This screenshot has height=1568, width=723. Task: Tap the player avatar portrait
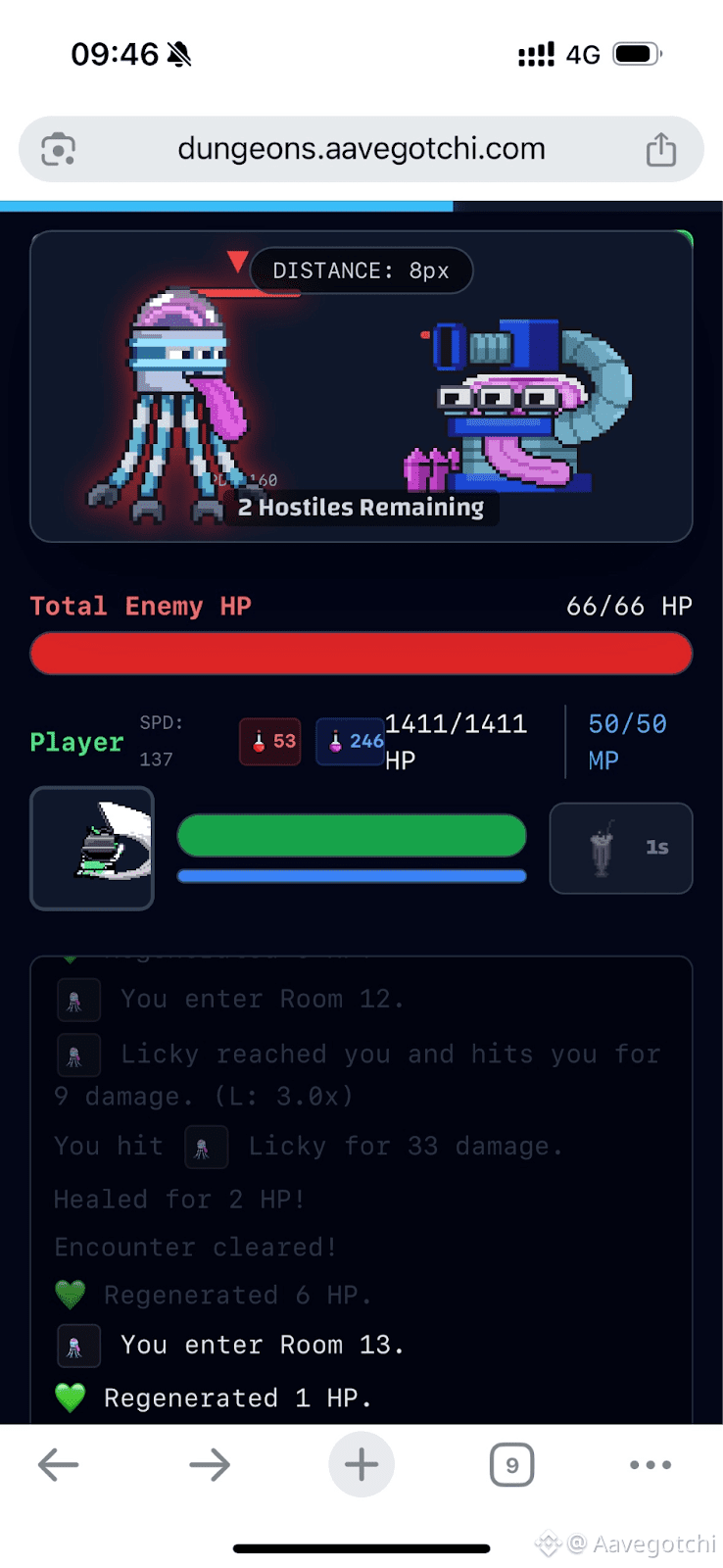(x=92, y=849)
